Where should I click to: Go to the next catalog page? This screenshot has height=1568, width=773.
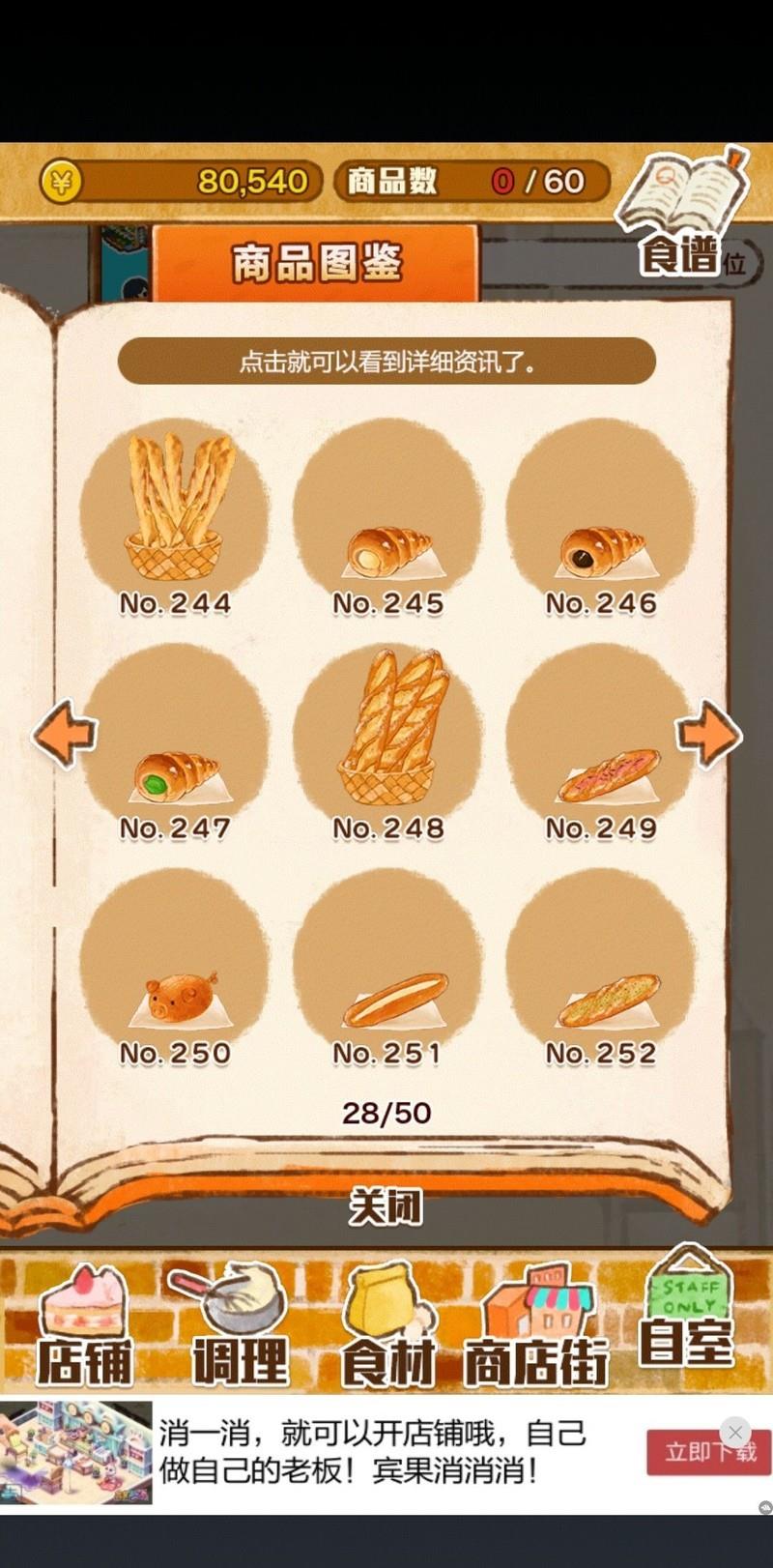pyautogui.click(x=708, y=735)
